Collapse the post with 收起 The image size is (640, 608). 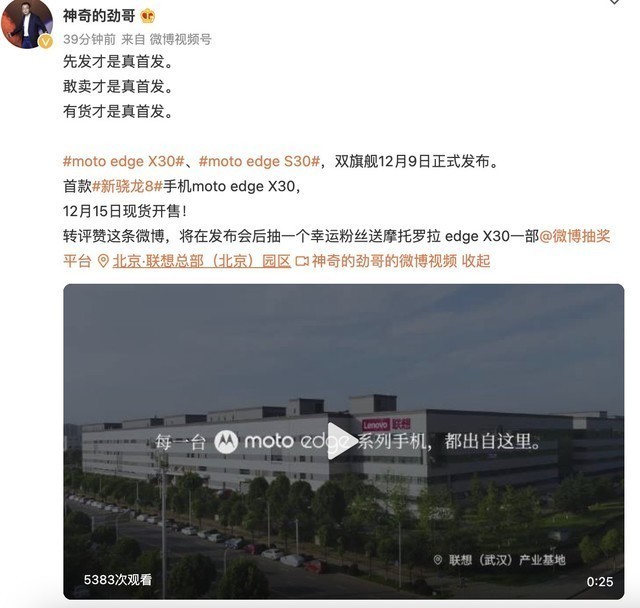[477, 261]
